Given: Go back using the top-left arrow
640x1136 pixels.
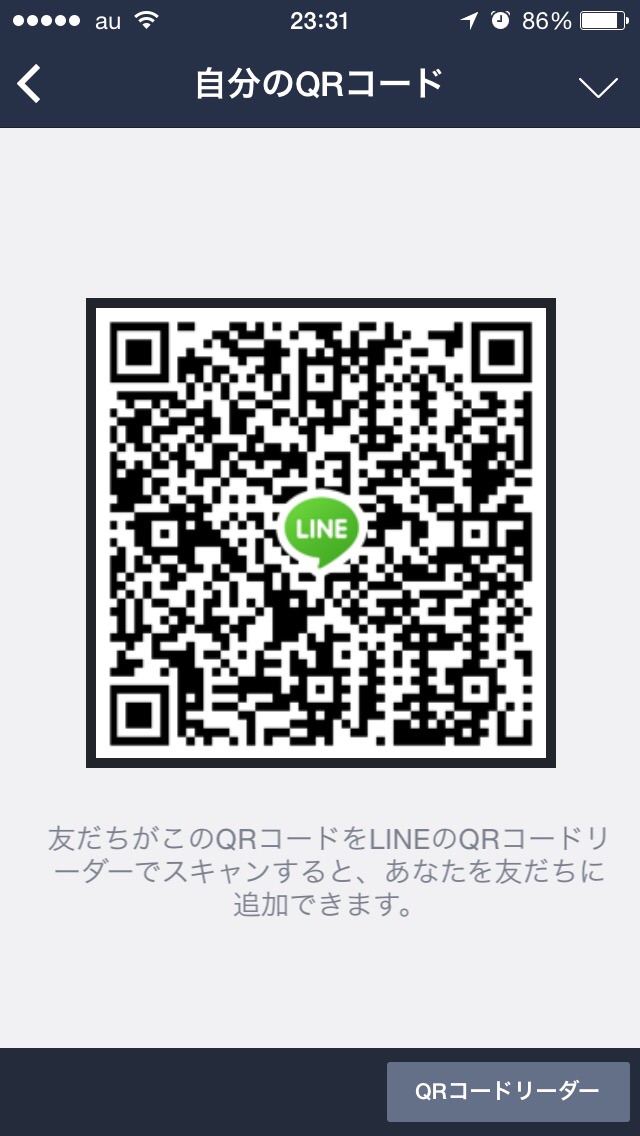Looking at the screenshot, I should coord(30,85).
